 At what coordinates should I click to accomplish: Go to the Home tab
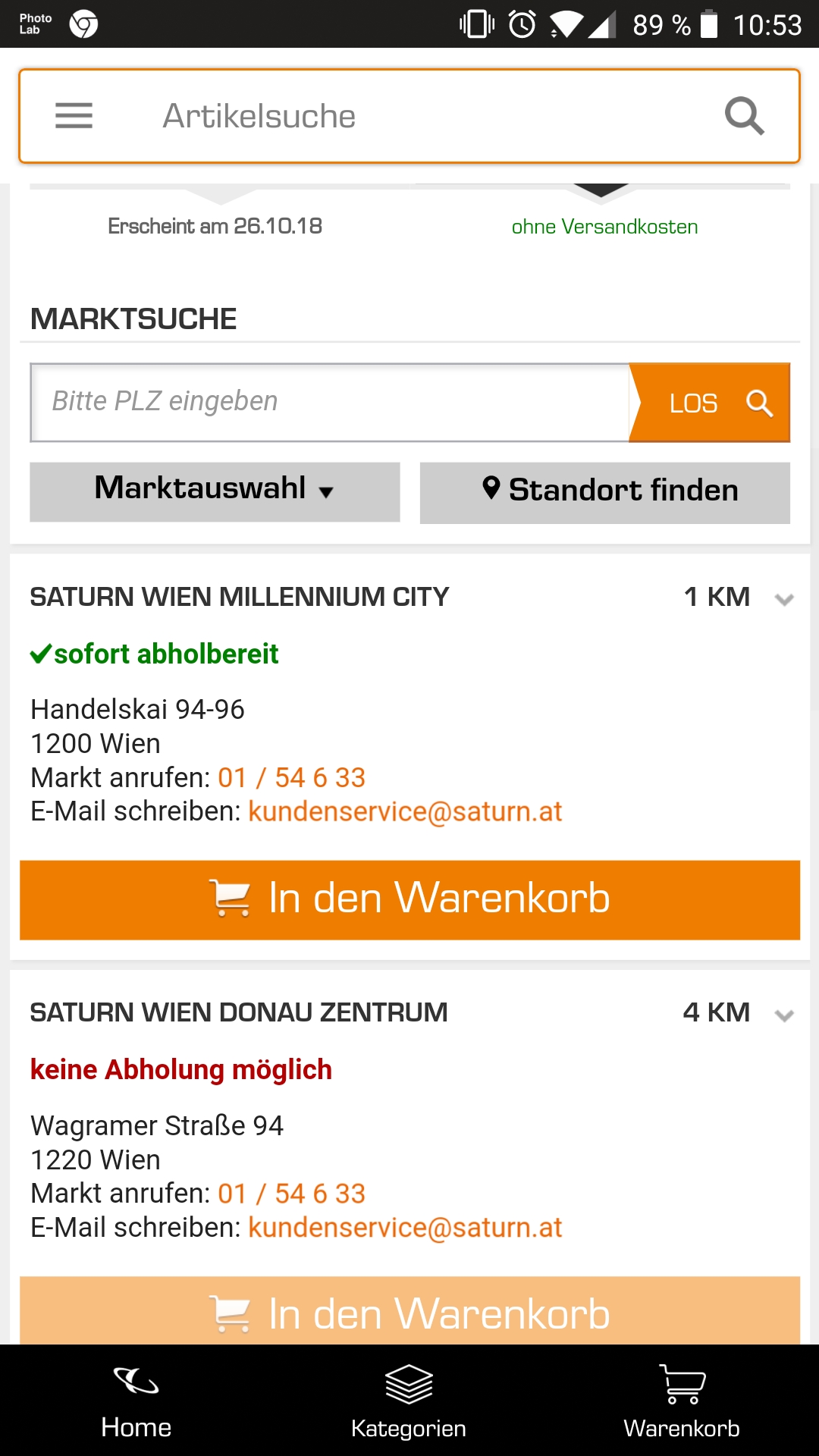[136, 1402]
